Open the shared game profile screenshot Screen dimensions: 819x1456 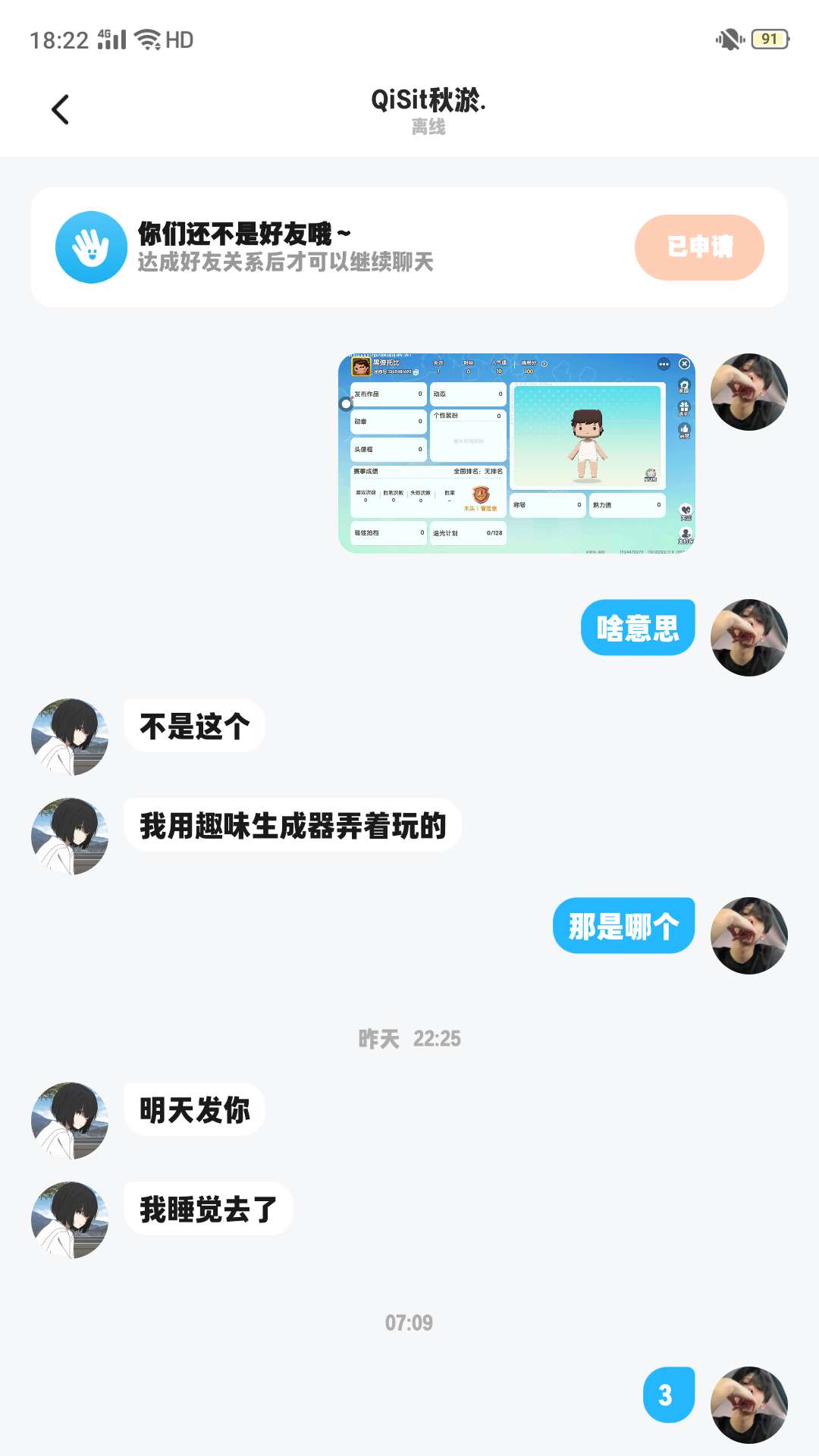coord(516,453)
